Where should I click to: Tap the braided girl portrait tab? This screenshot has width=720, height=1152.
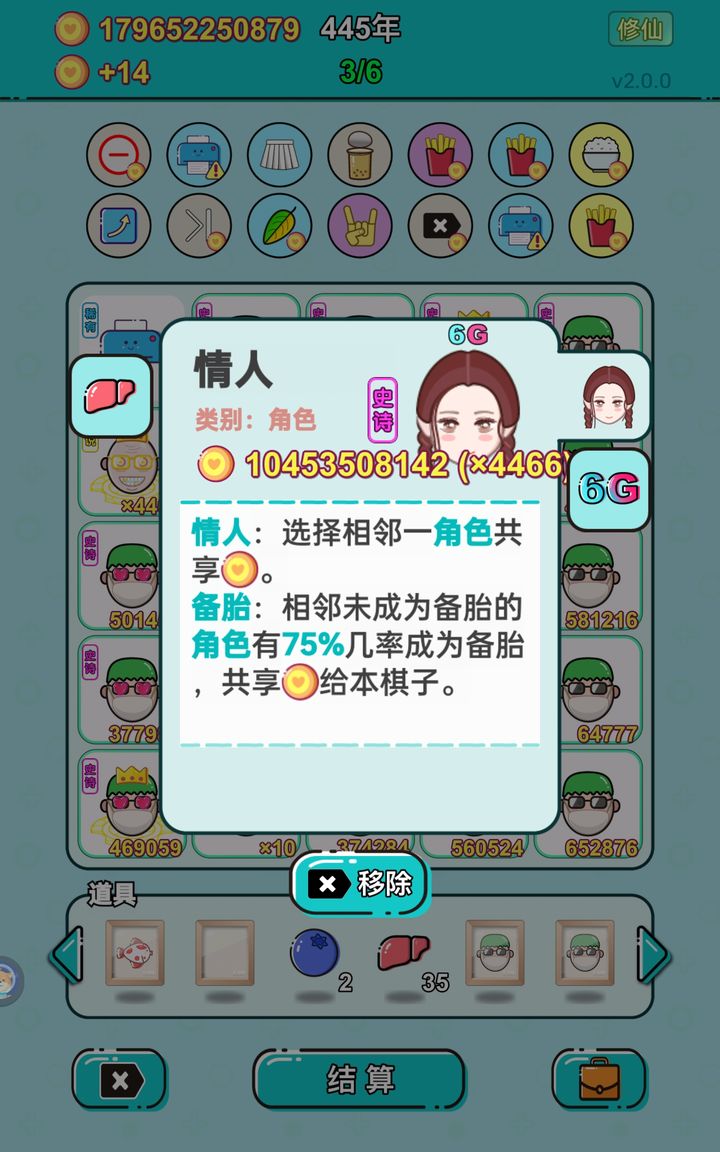[x=609, y=396]
